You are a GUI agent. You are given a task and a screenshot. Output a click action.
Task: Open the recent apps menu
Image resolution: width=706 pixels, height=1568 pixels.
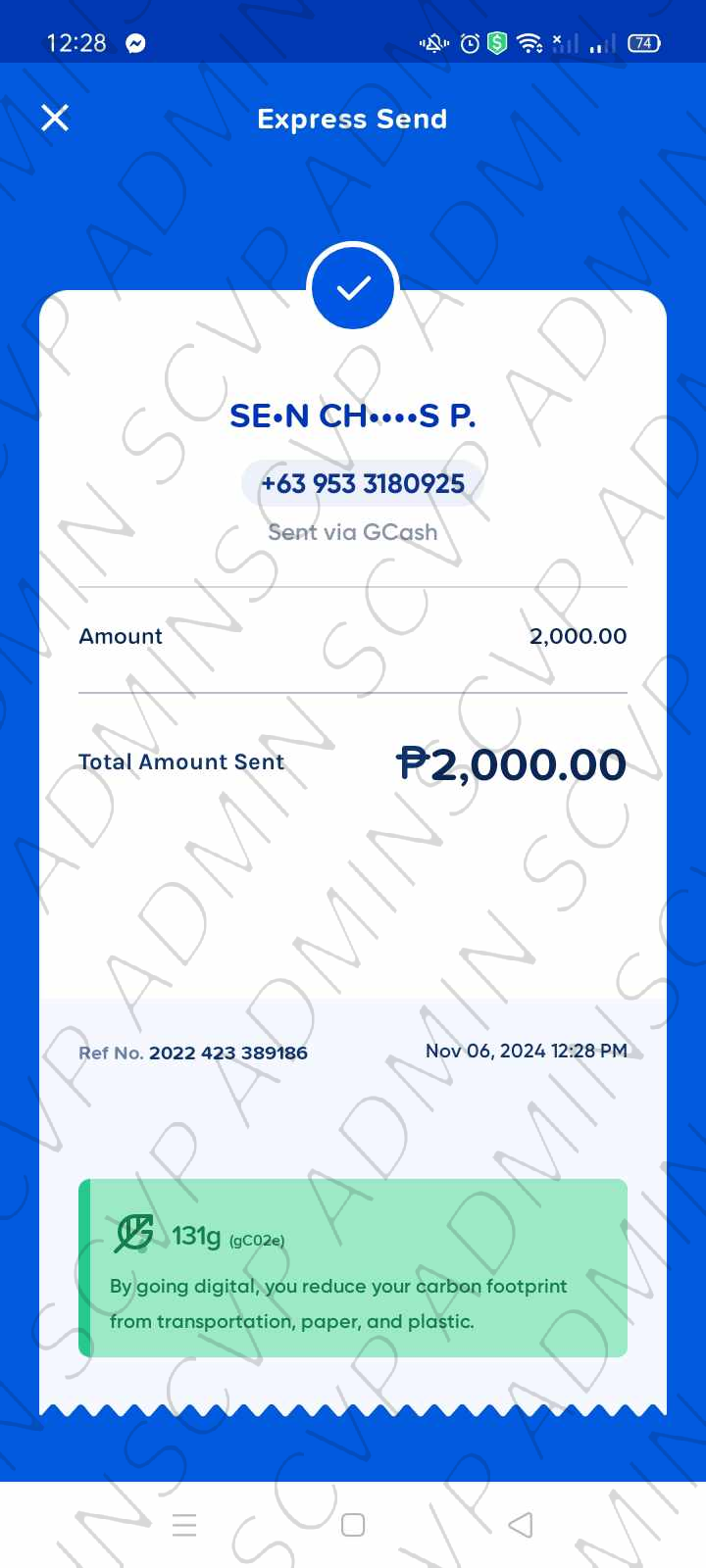184,1525
